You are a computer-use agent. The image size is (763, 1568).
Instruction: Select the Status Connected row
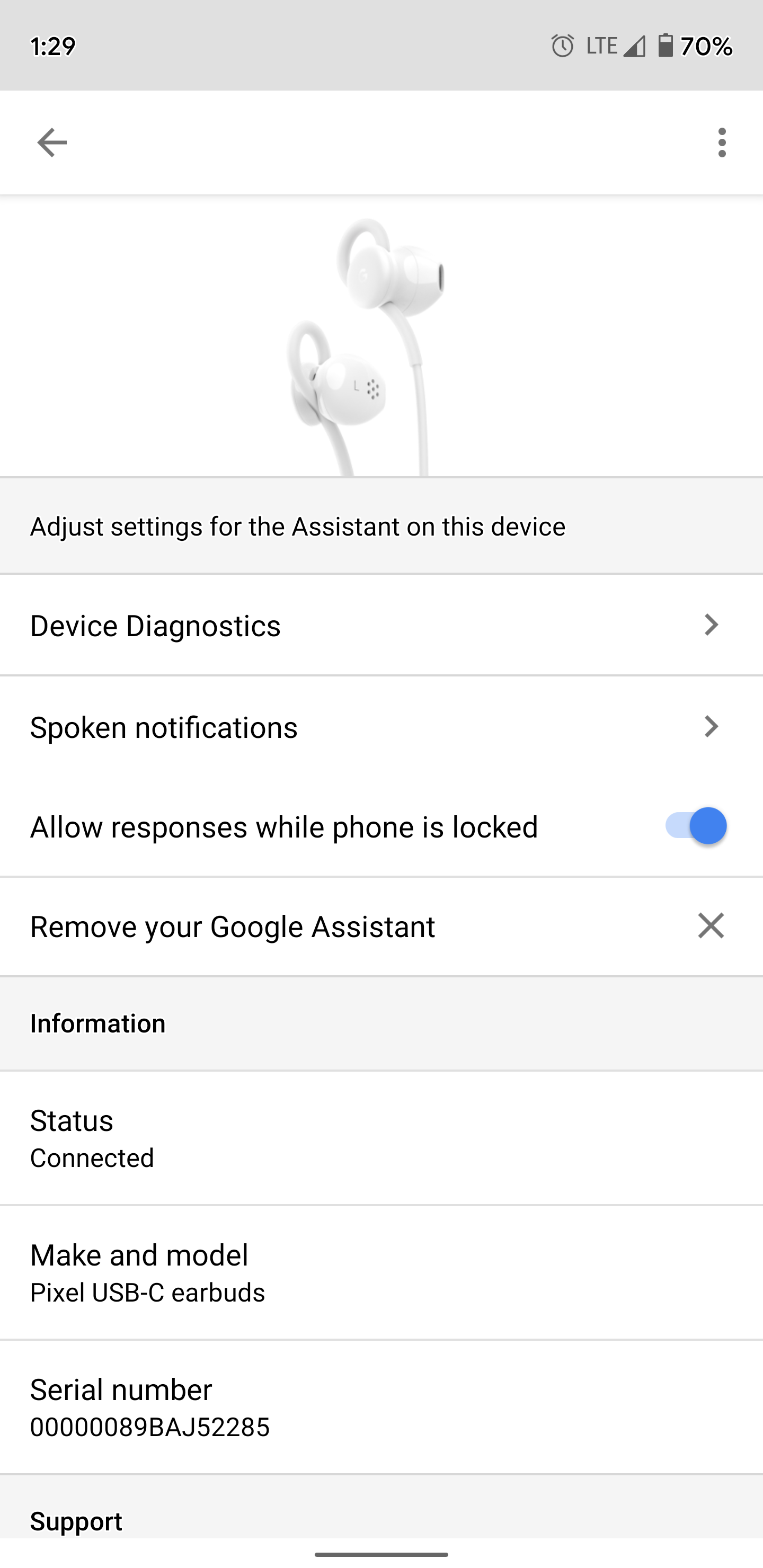(x=381, y=1138)
